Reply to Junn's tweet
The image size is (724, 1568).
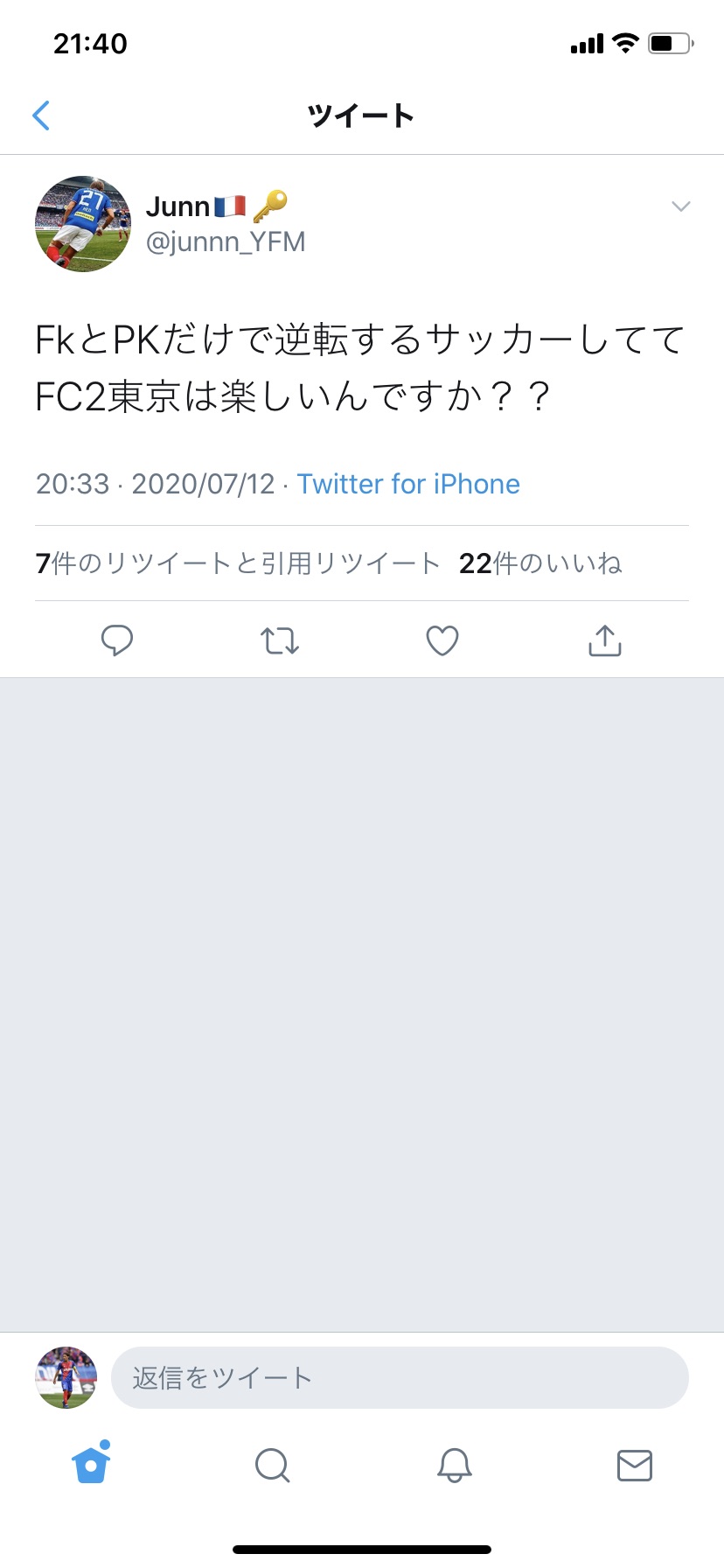pyautogui.click(x=117, y=640)
